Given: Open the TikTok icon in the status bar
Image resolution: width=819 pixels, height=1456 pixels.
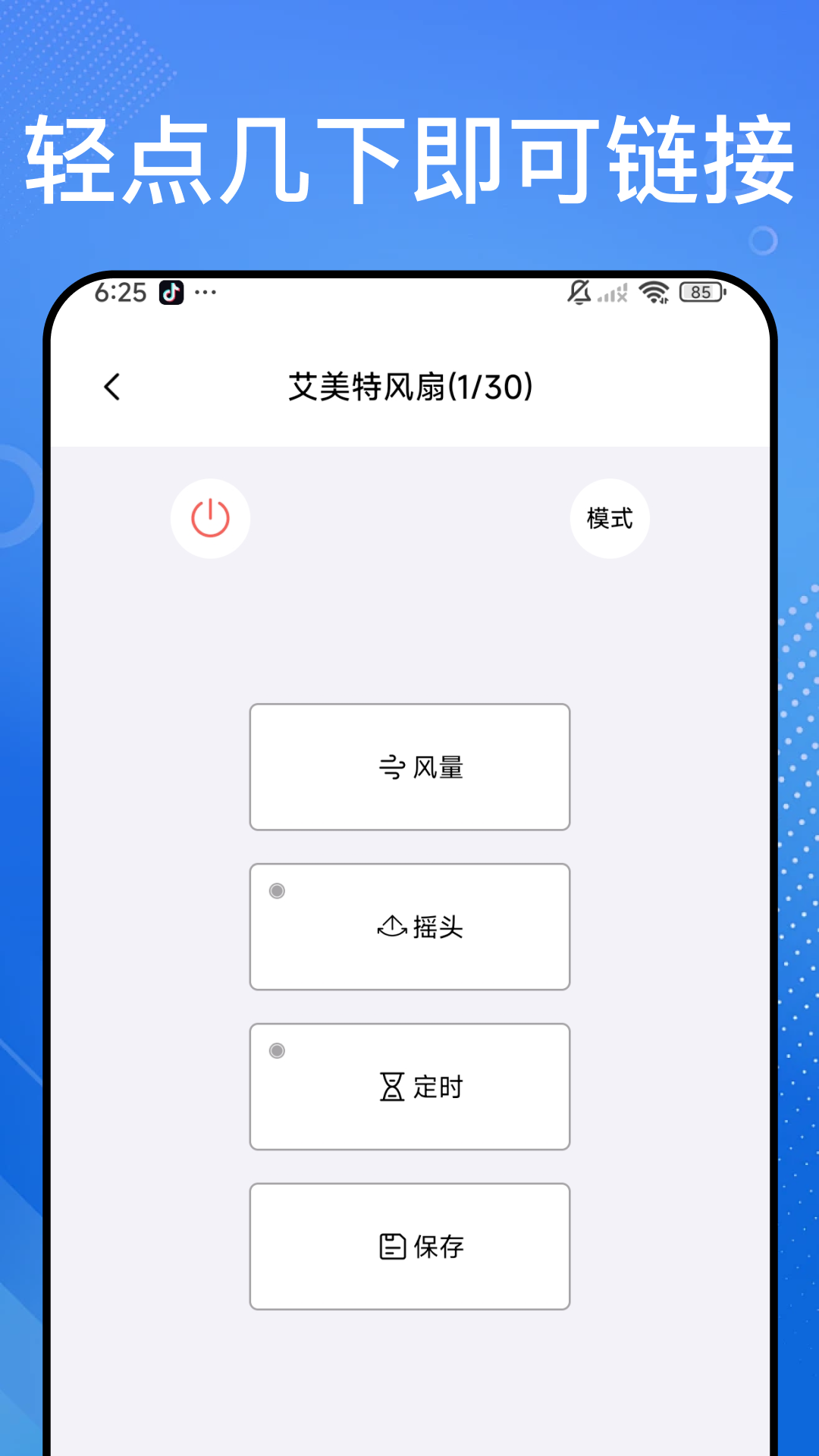Looking at the screenshot, I should pos(171,293).
